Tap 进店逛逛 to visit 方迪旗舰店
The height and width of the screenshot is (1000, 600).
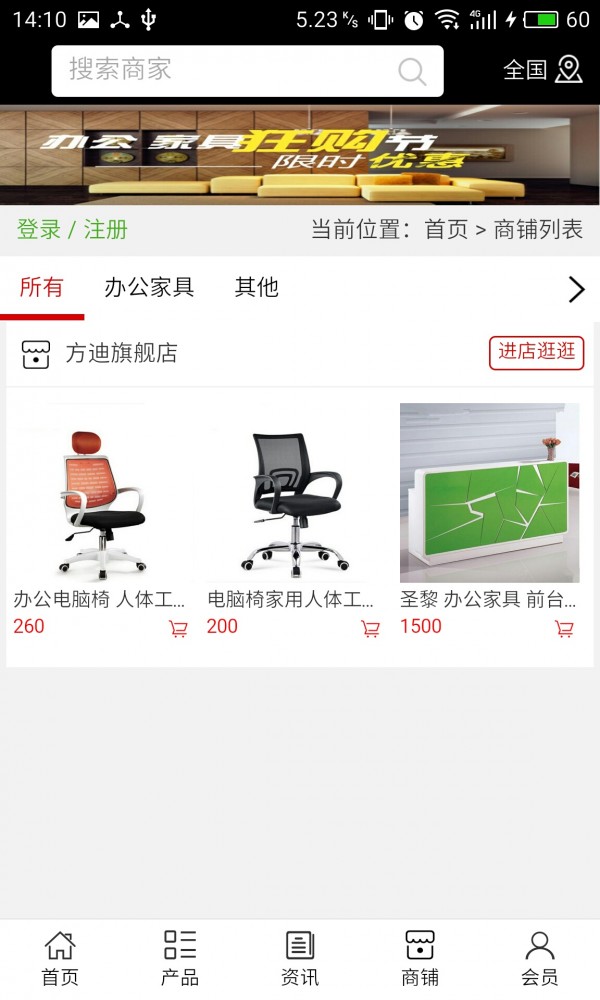coord(536,352)
